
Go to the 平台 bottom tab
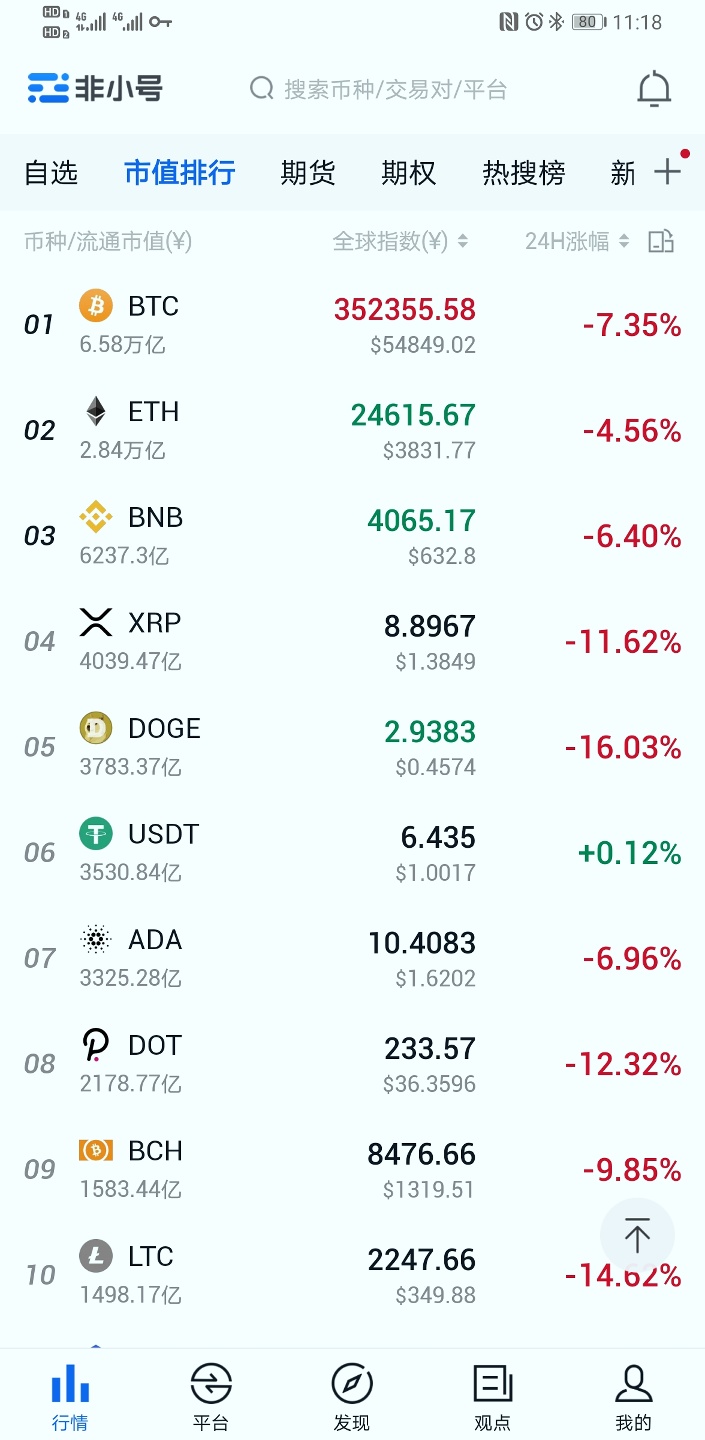point(211,1396)
